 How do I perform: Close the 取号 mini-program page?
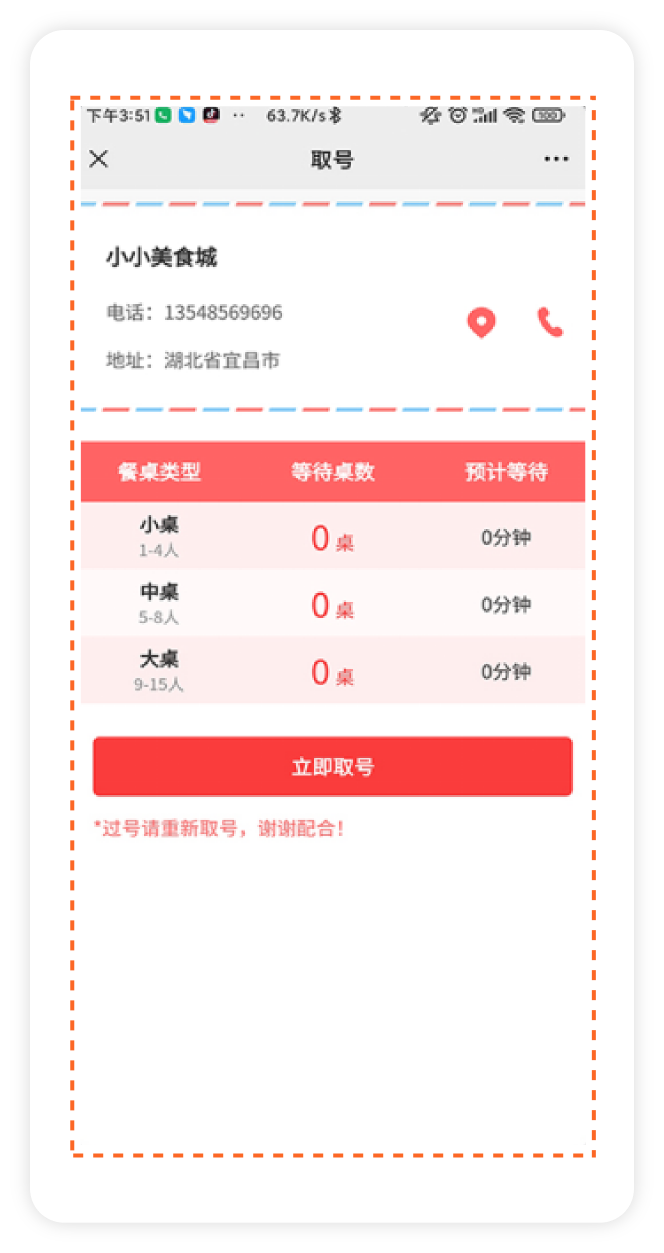(98, 159)
